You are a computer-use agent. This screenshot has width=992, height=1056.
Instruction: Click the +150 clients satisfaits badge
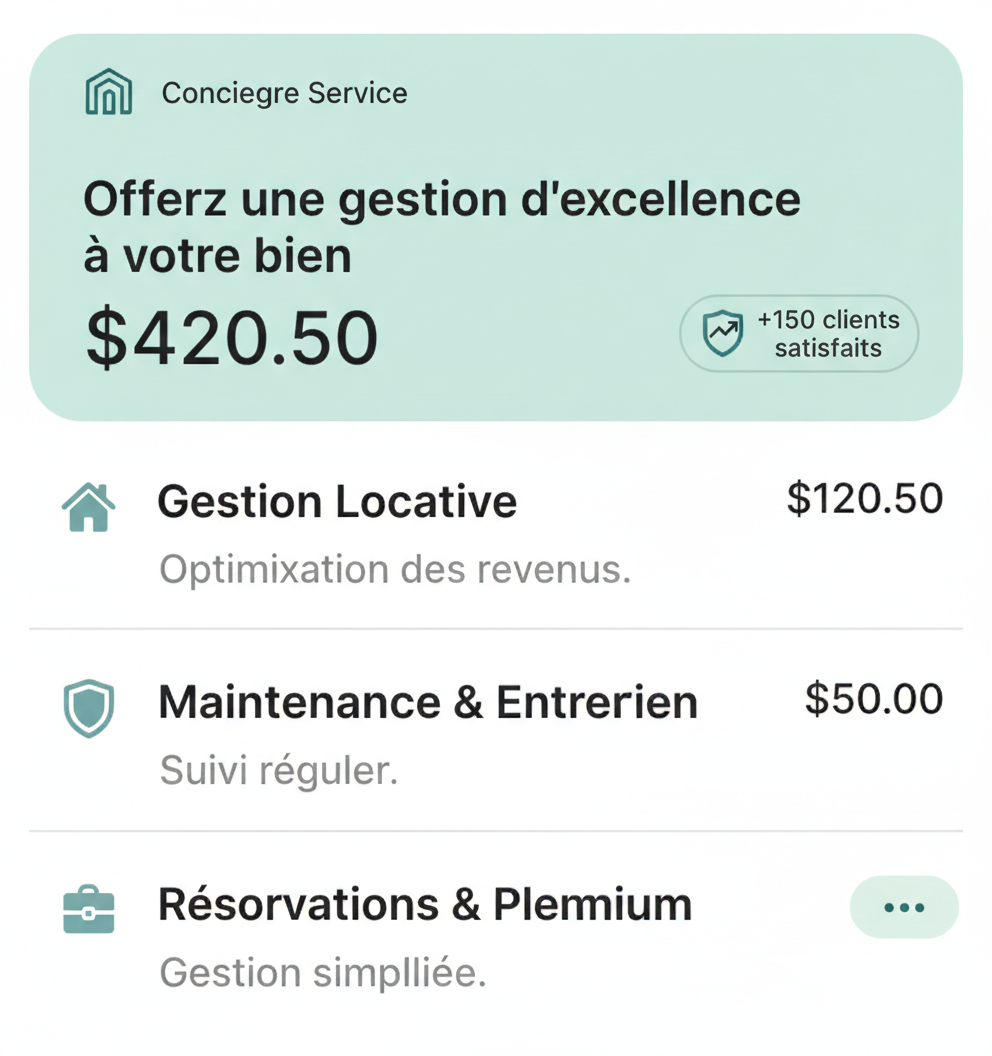[797, 333]
